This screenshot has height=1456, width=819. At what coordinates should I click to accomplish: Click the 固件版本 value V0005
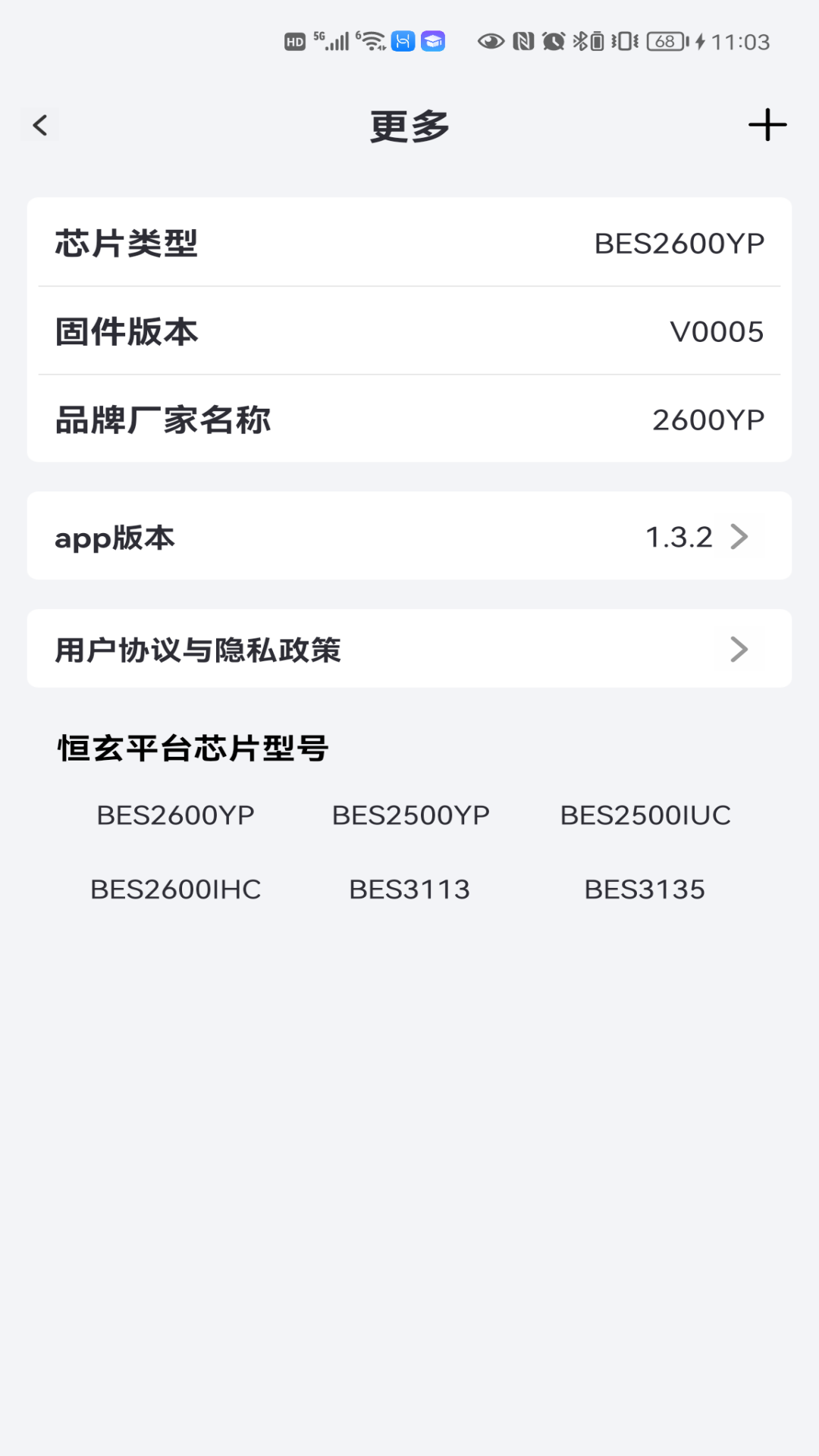click(x=718, y=331)
